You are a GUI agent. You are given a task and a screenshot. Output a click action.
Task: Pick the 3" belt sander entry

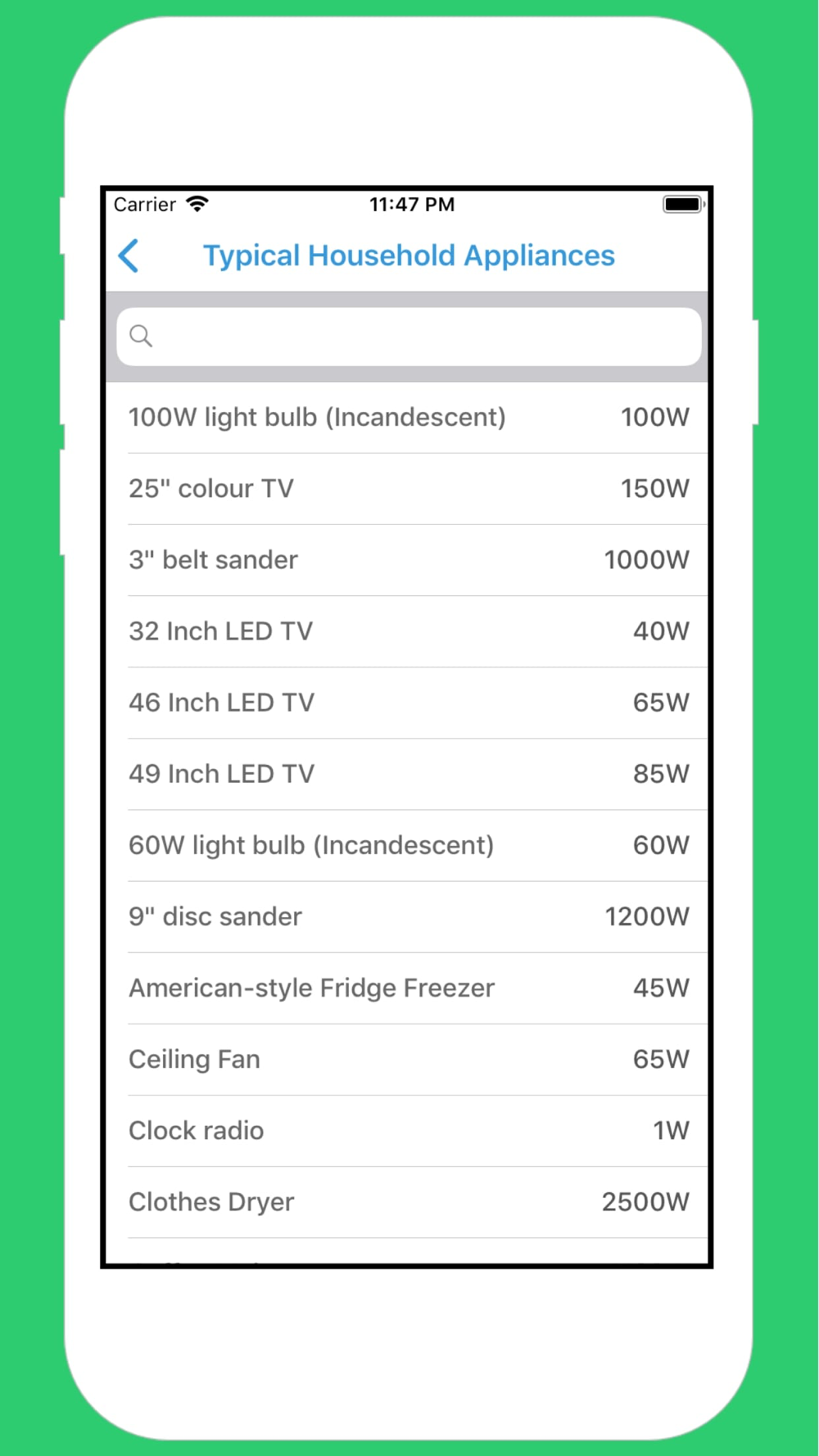[x=407, y=560]
